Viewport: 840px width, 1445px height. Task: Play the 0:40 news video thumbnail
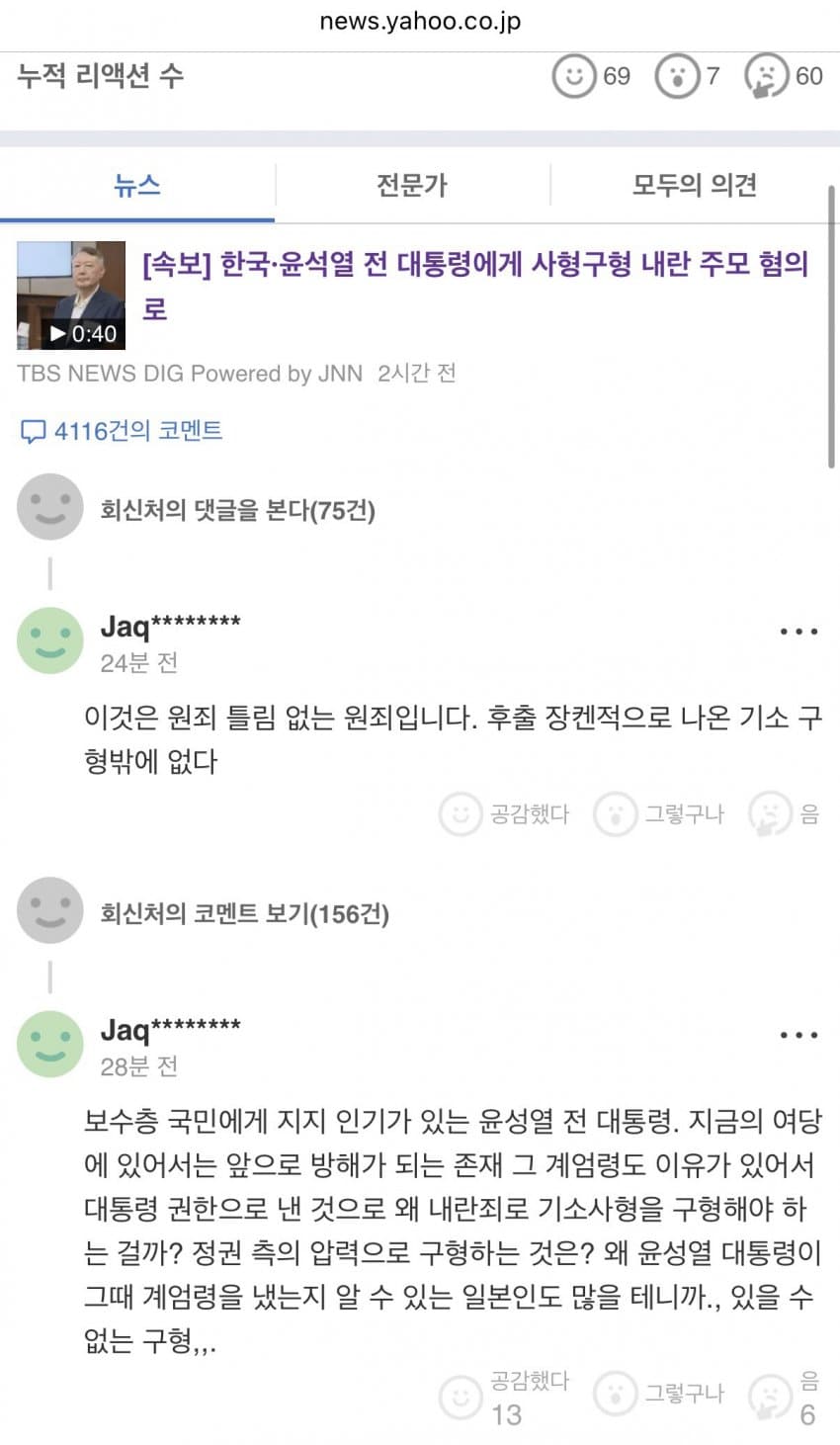coord(71,296)
